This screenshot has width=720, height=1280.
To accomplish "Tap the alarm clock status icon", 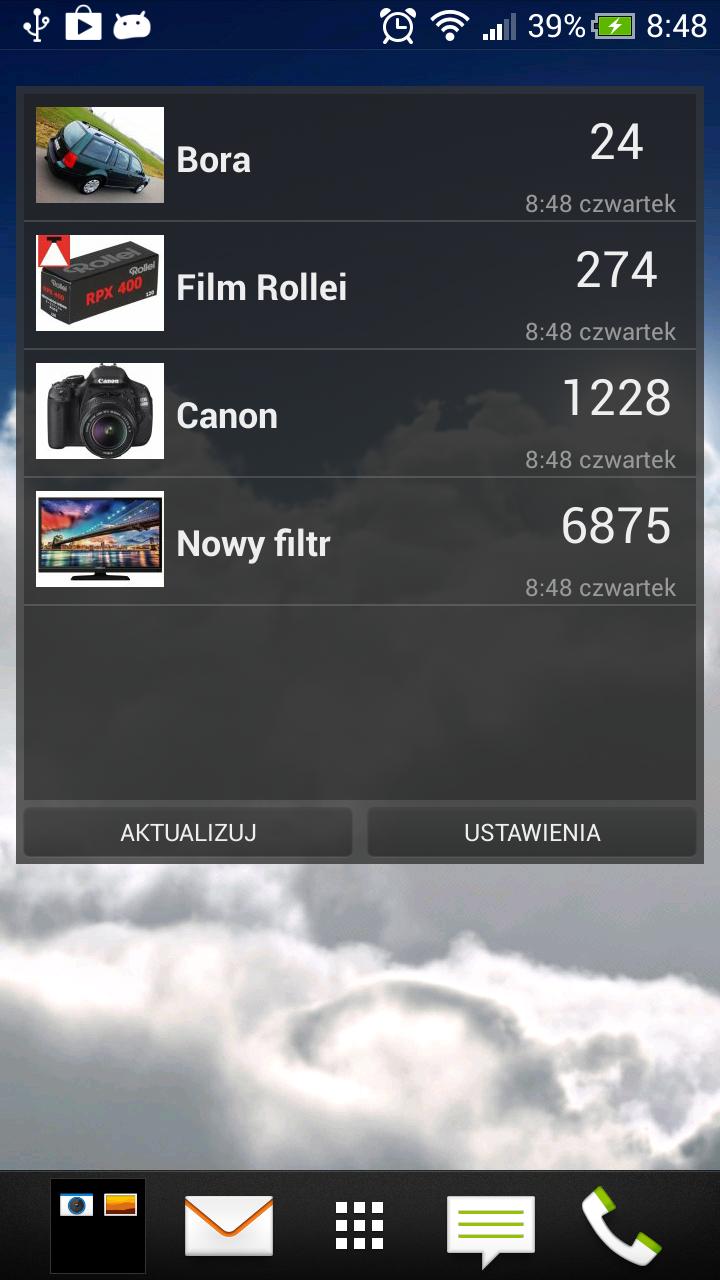I will pos(398,26).
